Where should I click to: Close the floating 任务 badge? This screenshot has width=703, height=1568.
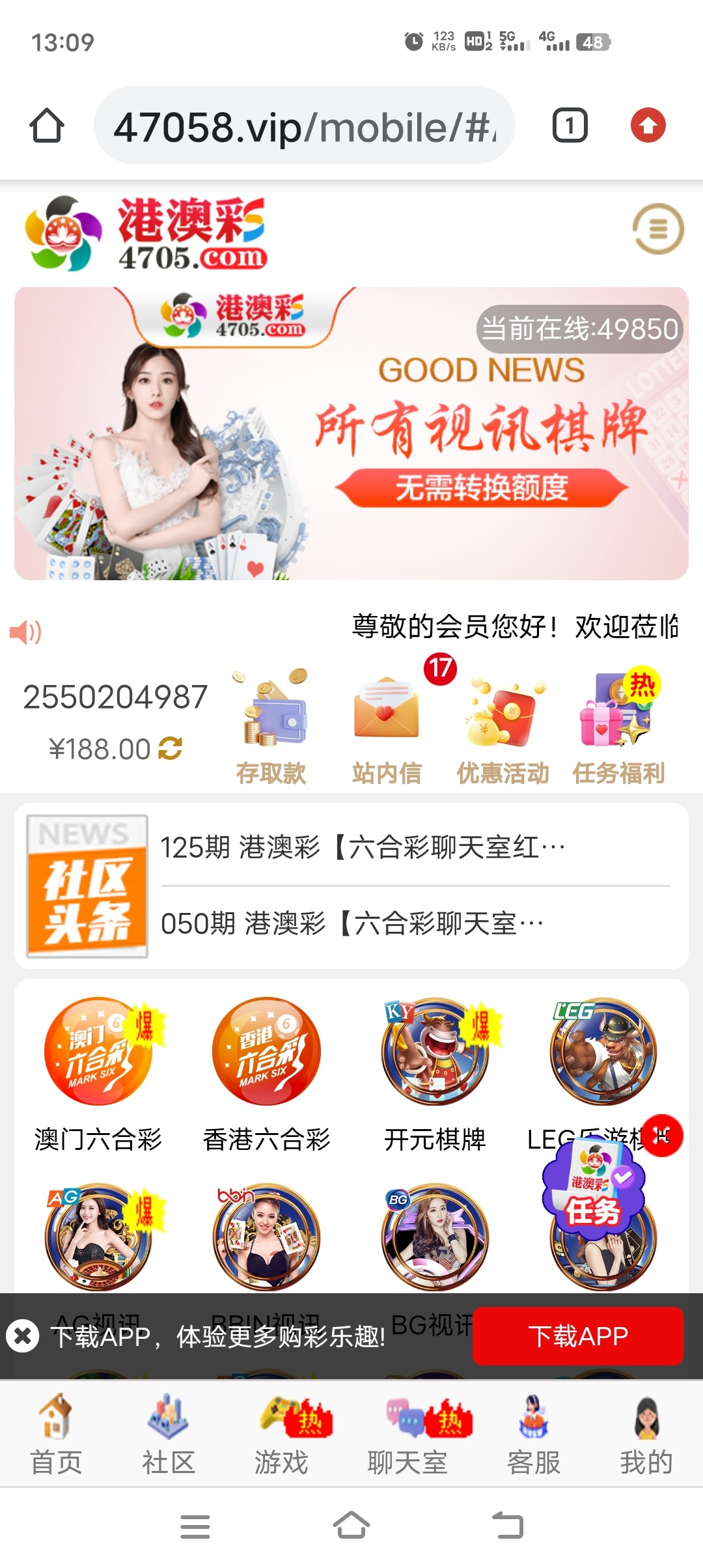click(663, 1136)
